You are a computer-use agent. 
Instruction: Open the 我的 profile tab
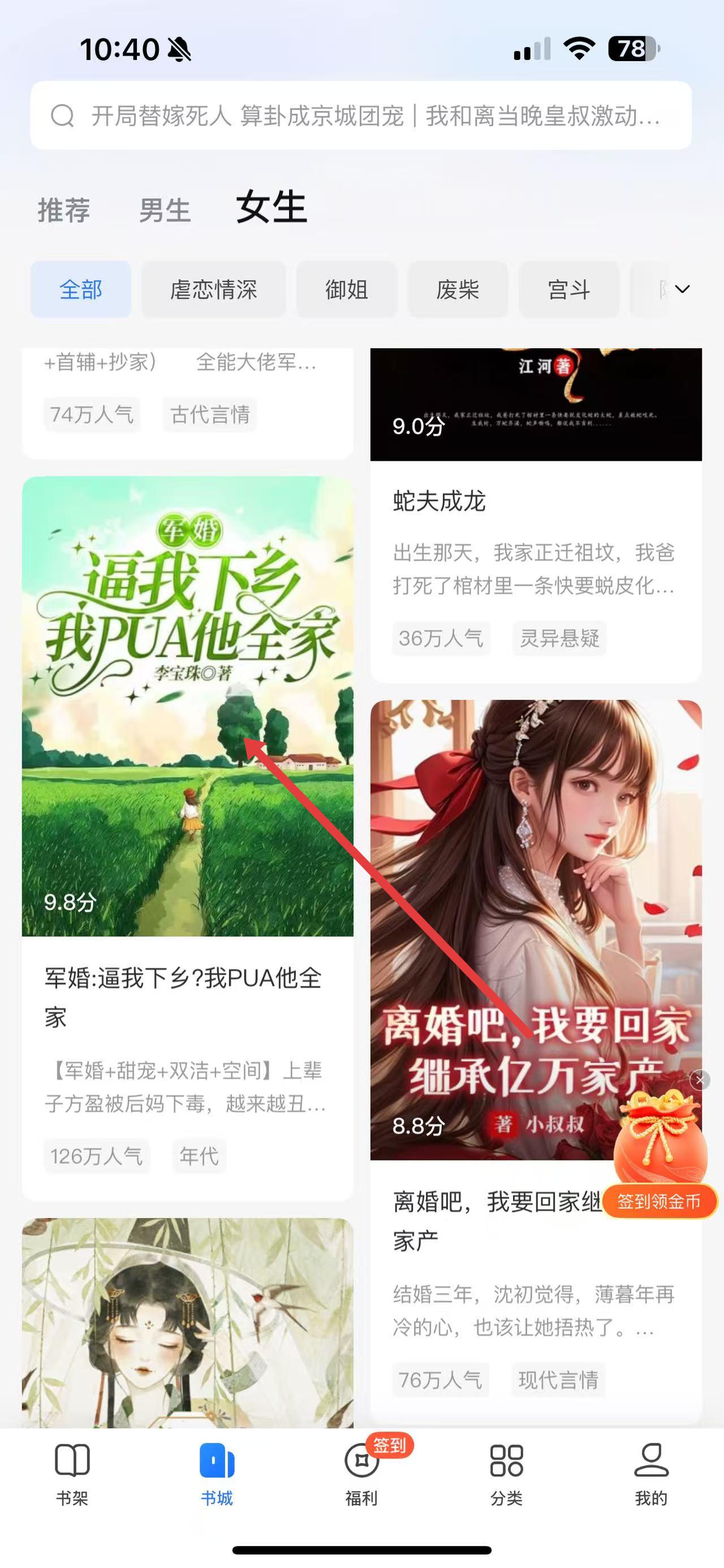[x=651, y=1473]
